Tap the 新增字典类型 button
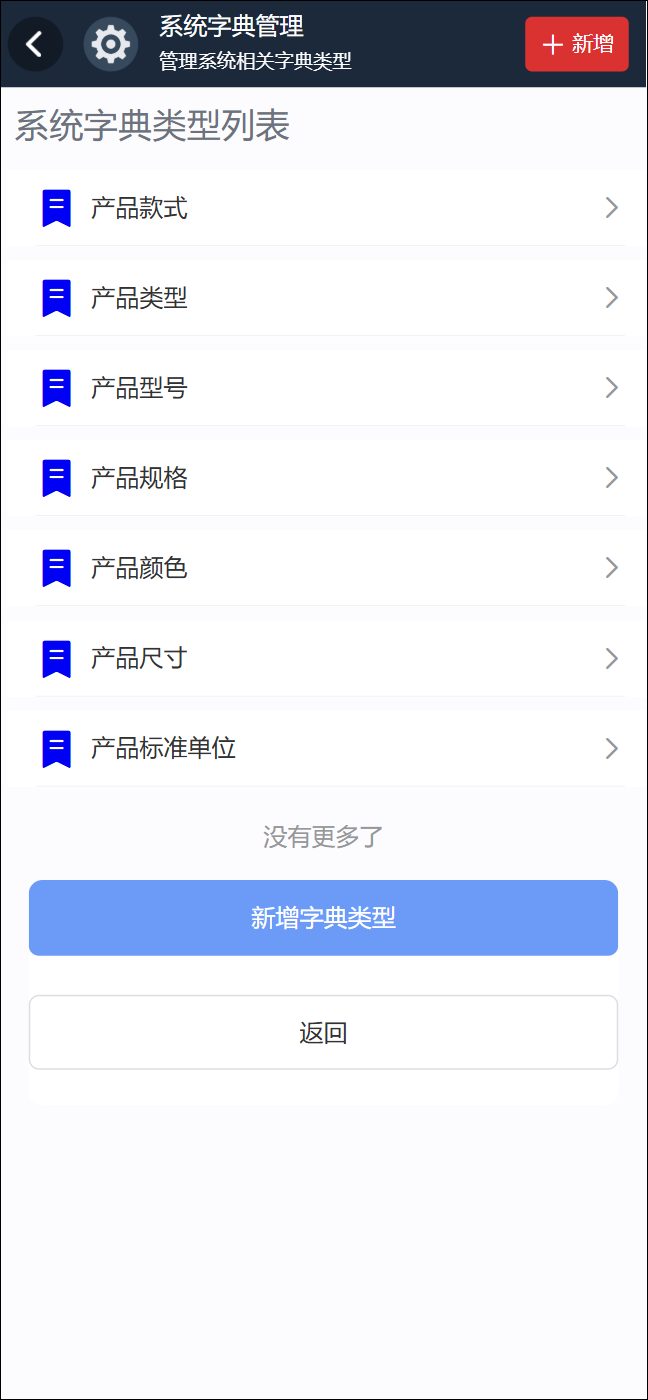The width and height of the screenshot is (648, 1400). click(323, 918)
